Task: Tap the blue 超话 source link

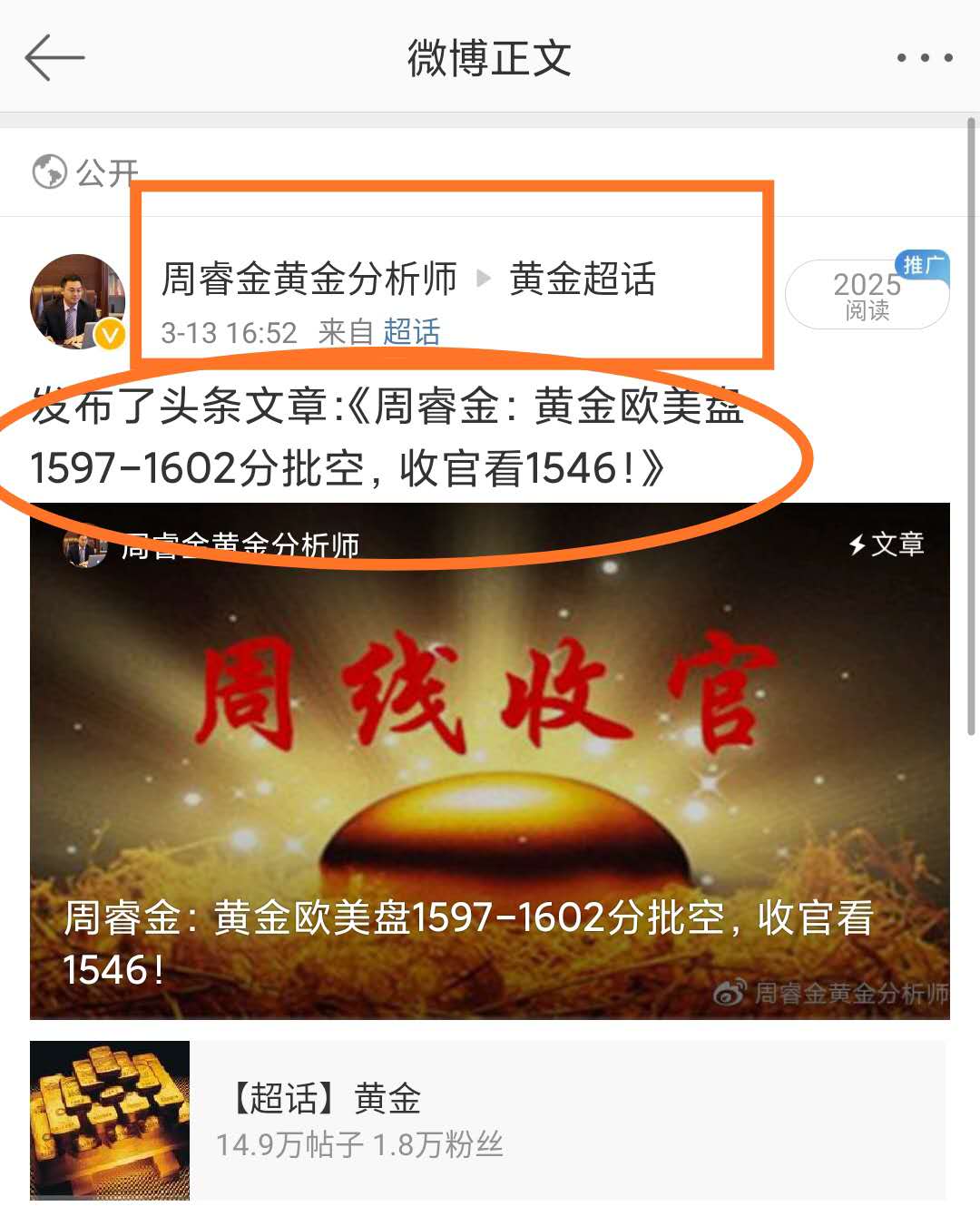Action: (x=411, y=332)
